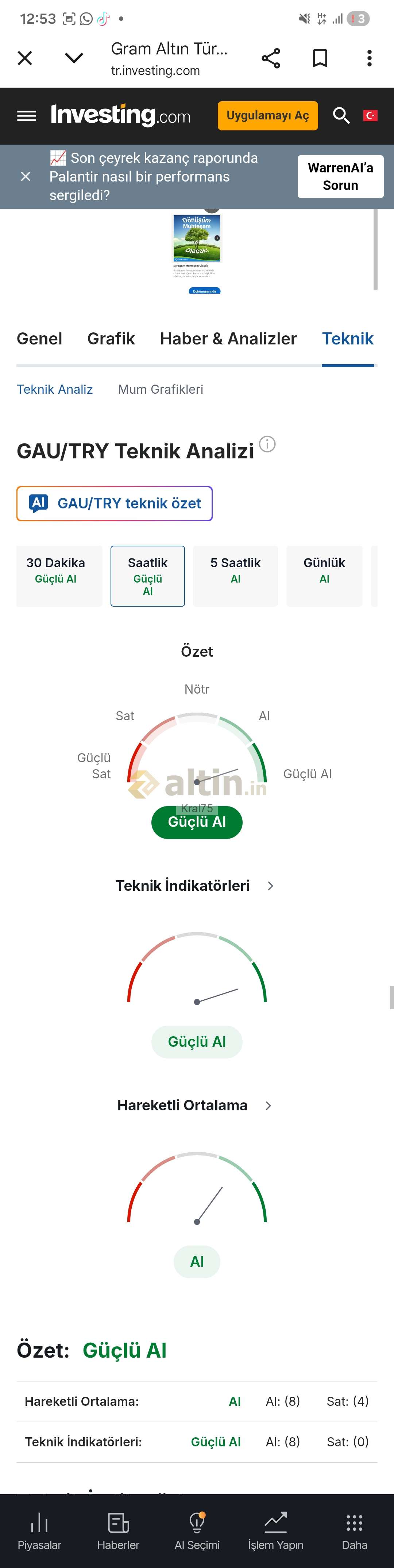Viewport: 394px width, 1568px height.
Task: Change region via the Turkish flag
Action: pyautogui.click(x=370, y=116)
